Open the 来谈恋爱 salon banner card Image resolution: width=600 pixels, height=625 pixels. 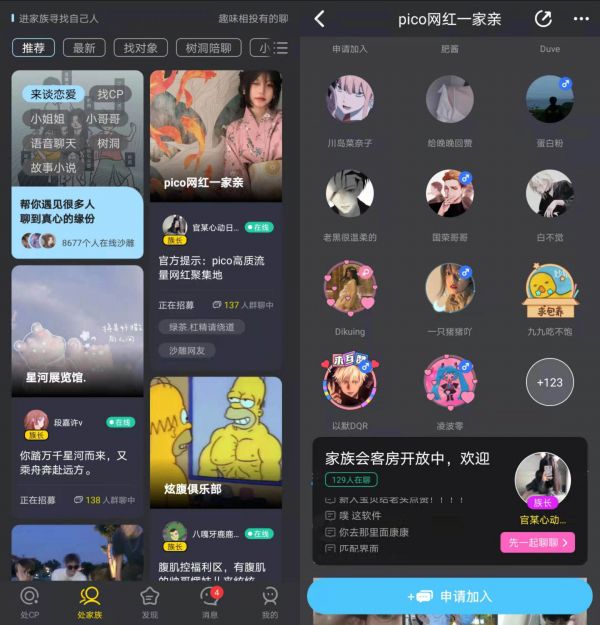tap(77, 160)
